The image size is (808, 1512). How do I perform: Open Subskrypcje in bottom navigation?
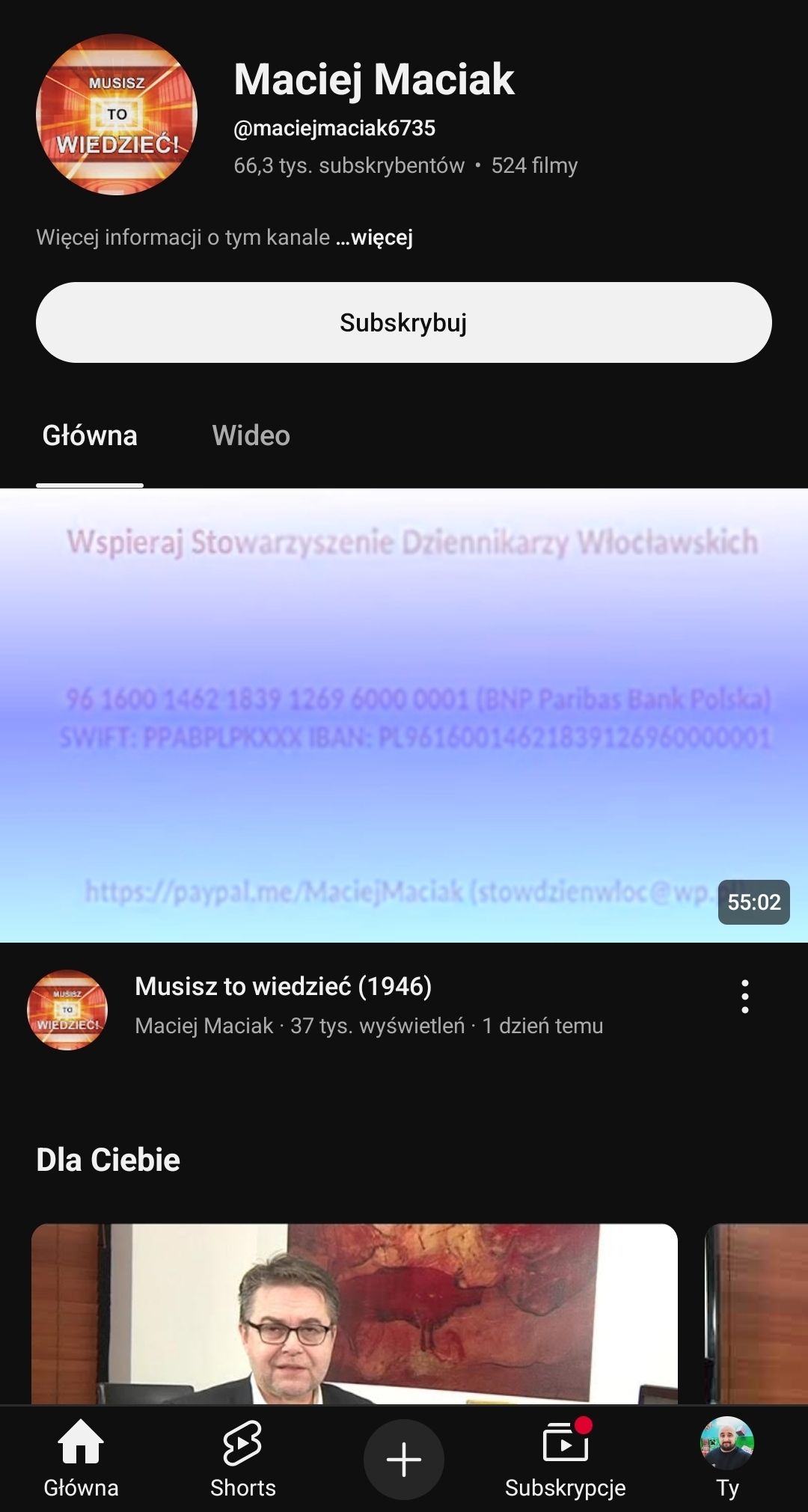pyautogui.click(x=565, y=1459)
